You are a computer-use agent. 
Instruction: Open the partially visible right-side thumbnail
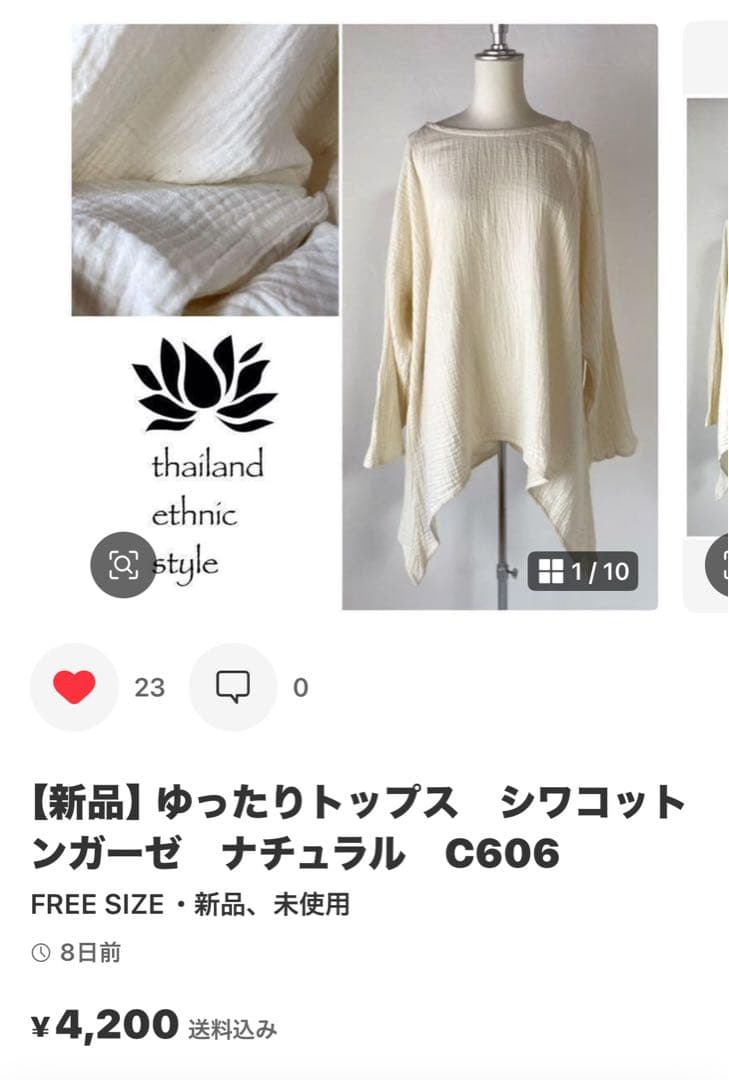coord(710,320)
